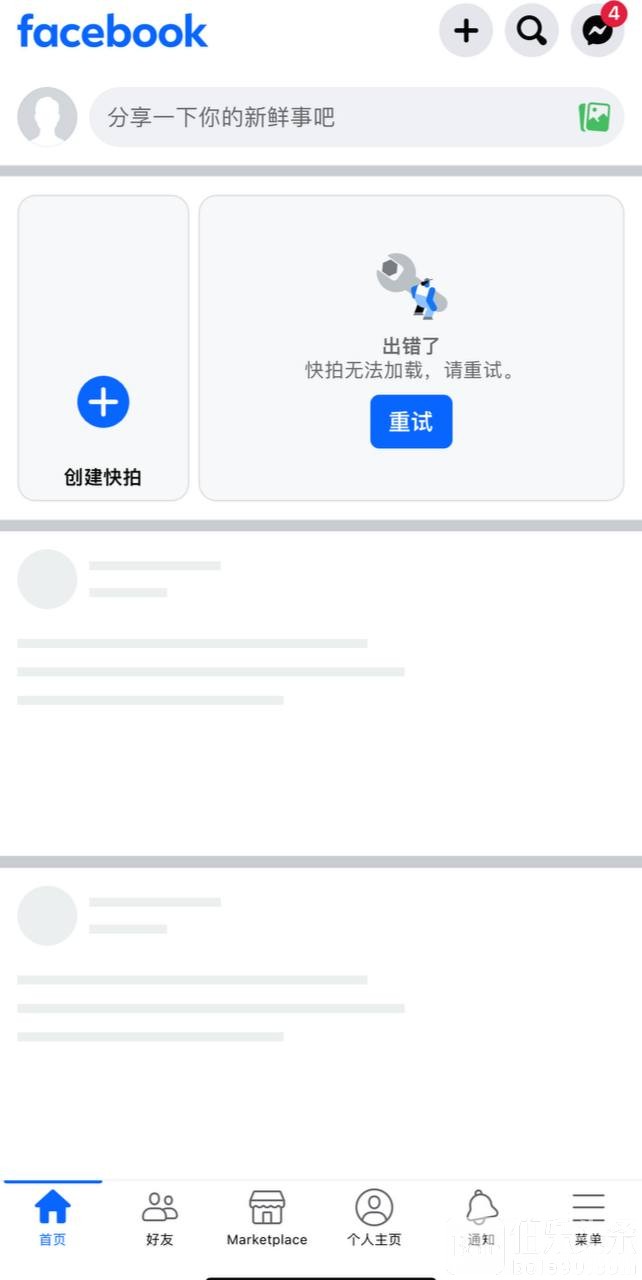Open your profile picture avatar
The width and height of the screenshot is (642, 1280).
point(47,117)
